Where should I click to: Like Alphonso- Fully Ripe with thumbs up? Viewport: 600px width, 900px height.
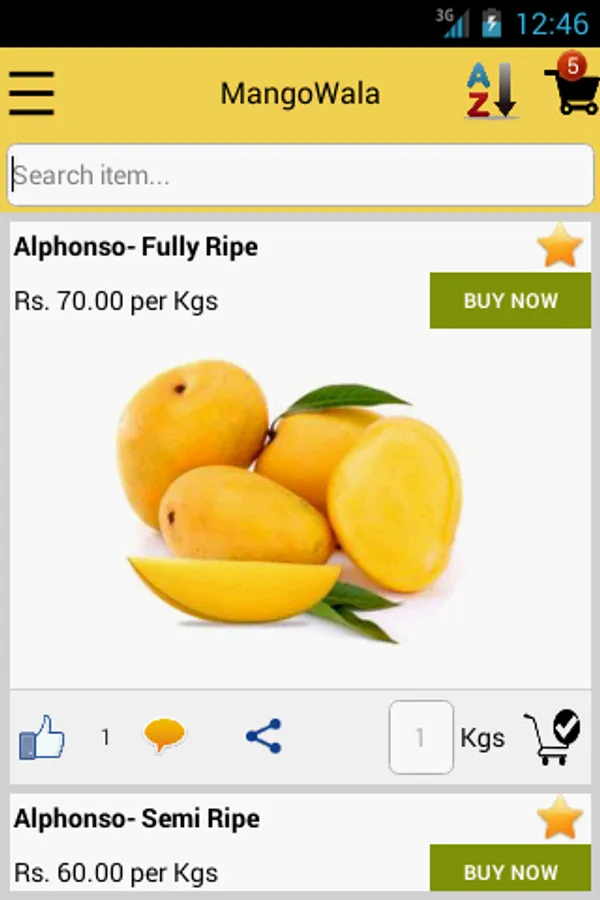click(42, 739)
